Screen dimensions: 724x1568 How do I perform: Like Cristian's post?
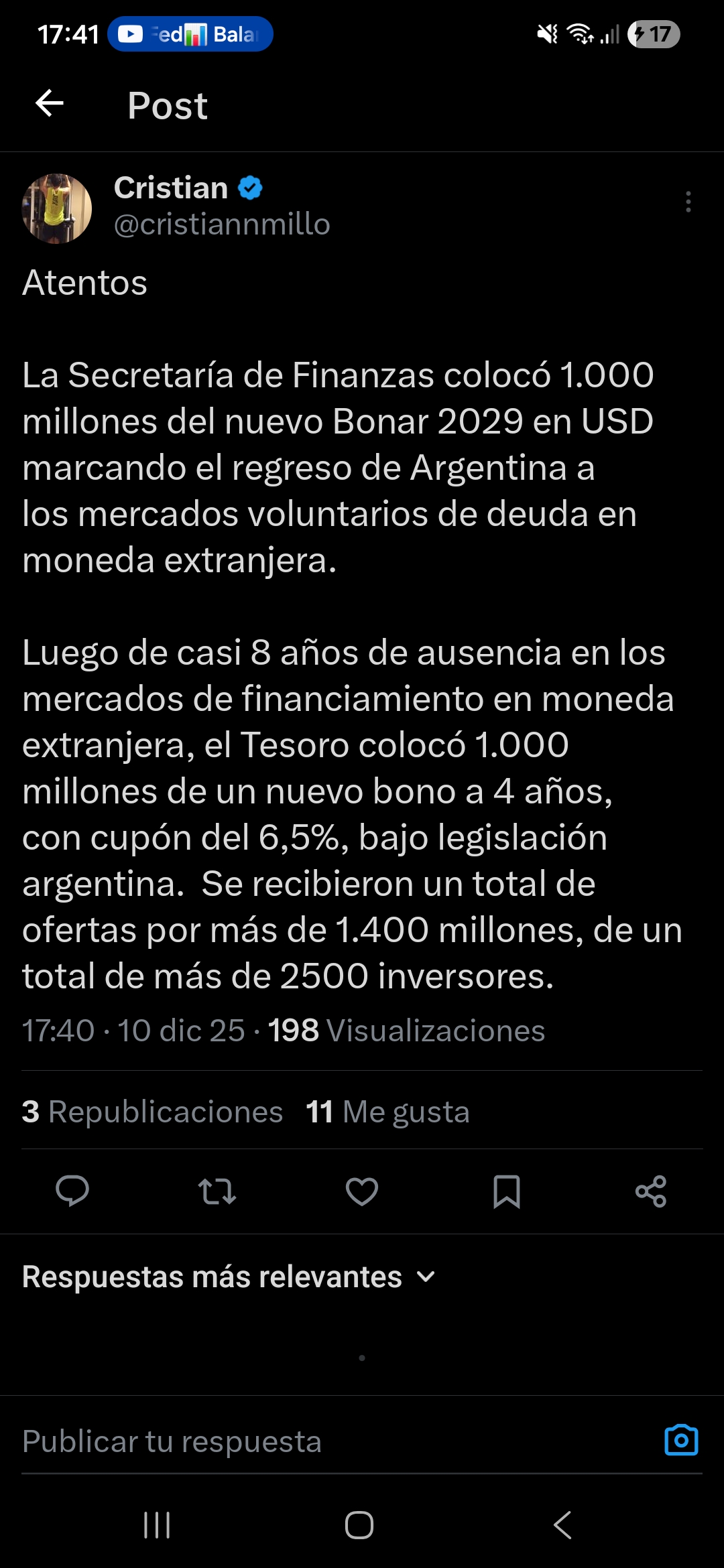(x=362, y=1191)
